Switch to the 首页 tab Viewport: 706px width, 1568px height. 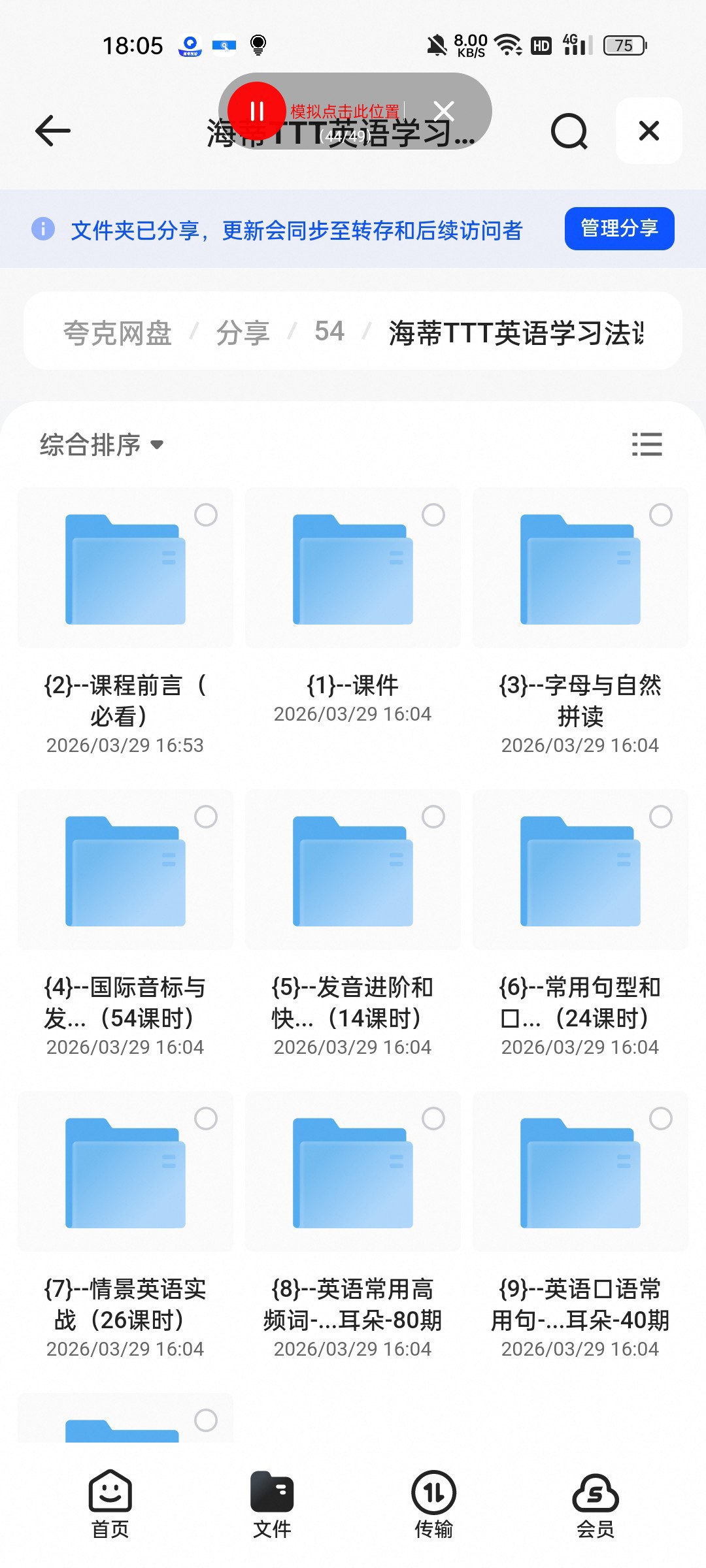[110, 1504]
